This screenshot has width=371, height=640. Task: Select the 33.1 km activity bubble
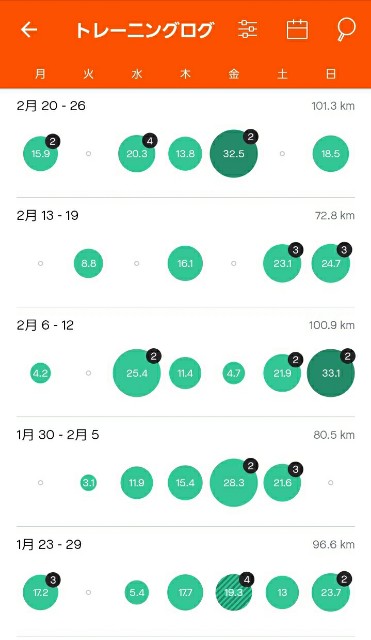(331, 373)
